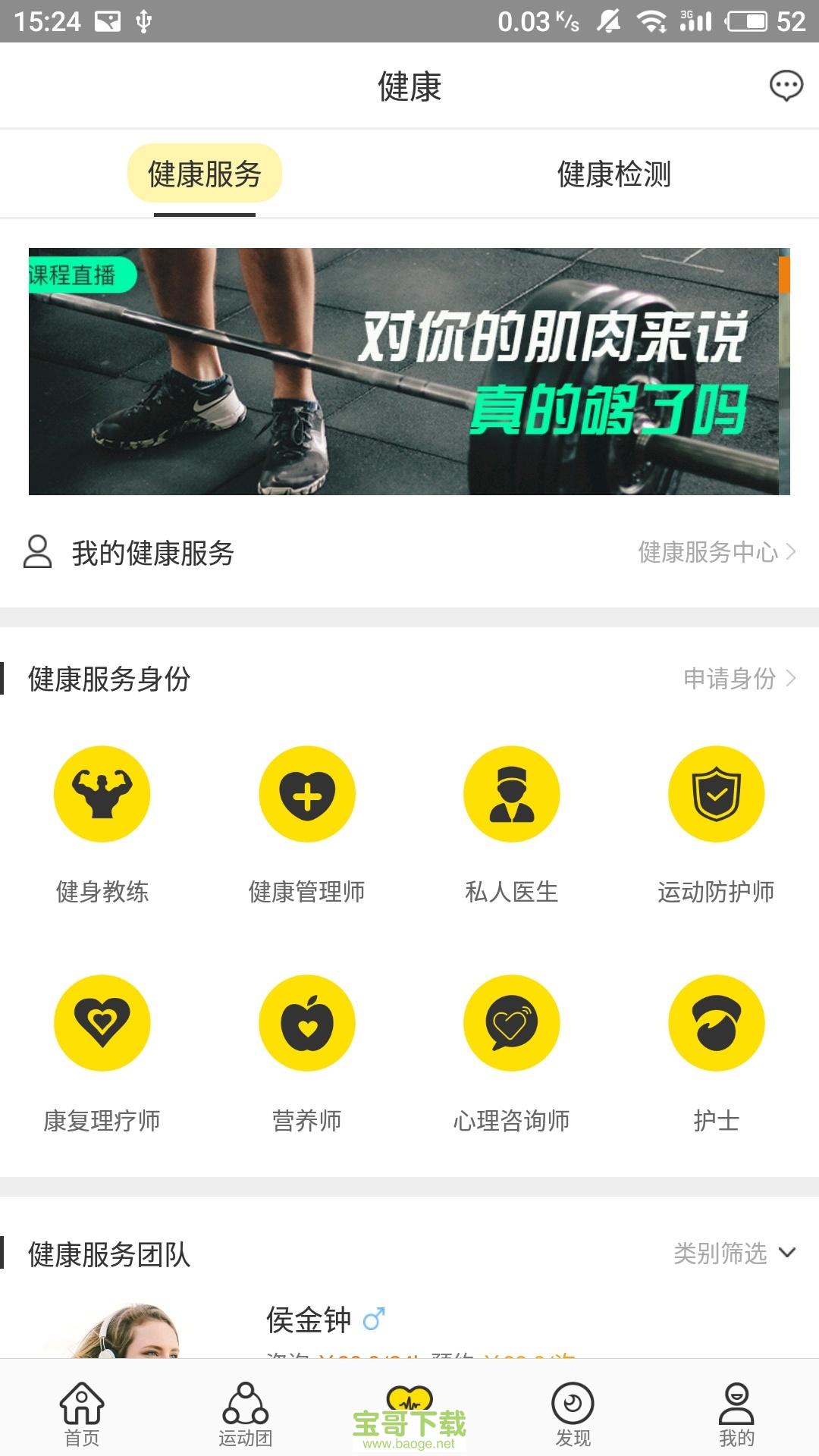Switch to the 健康检测 tab
This screenshot has width=819, height=1456.
coord(614,173)
